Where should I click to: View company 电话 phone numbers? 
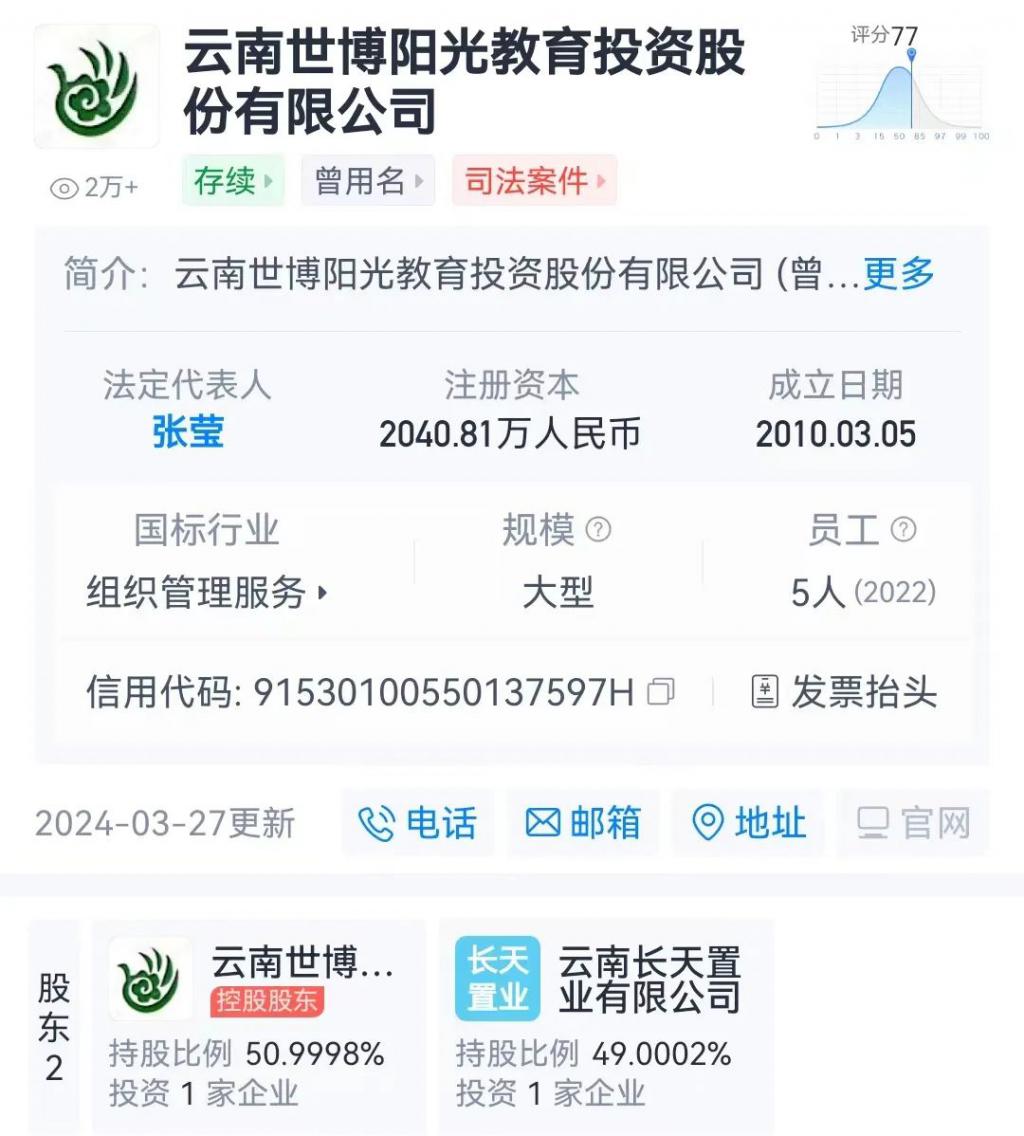(418, 823)
